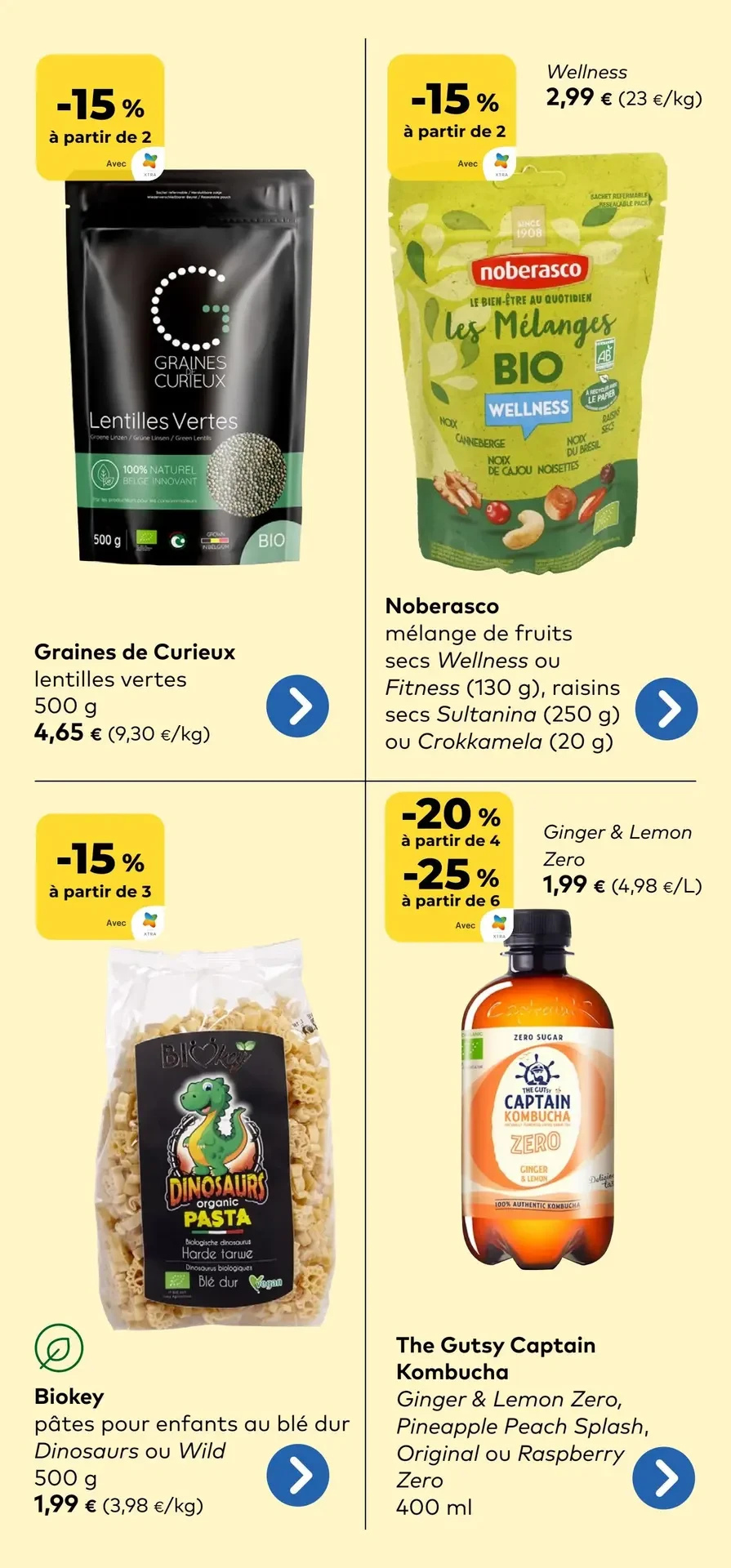Open Noberasco mélange de fruits secs arrow

pyautogui.click(x=666, y=709)
